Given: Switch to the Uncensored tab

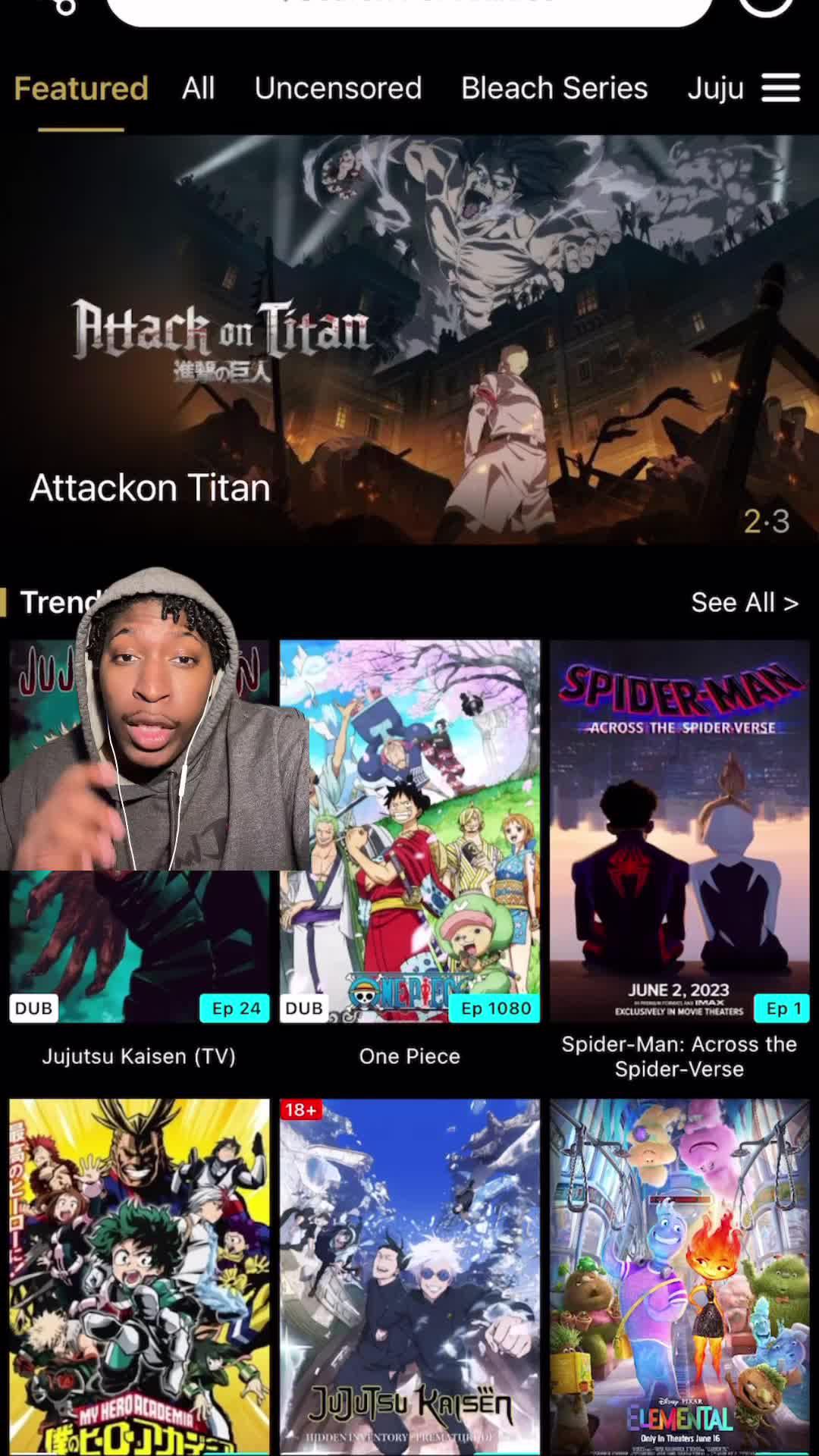Looking at the screenshot, I should coord(337,89).
